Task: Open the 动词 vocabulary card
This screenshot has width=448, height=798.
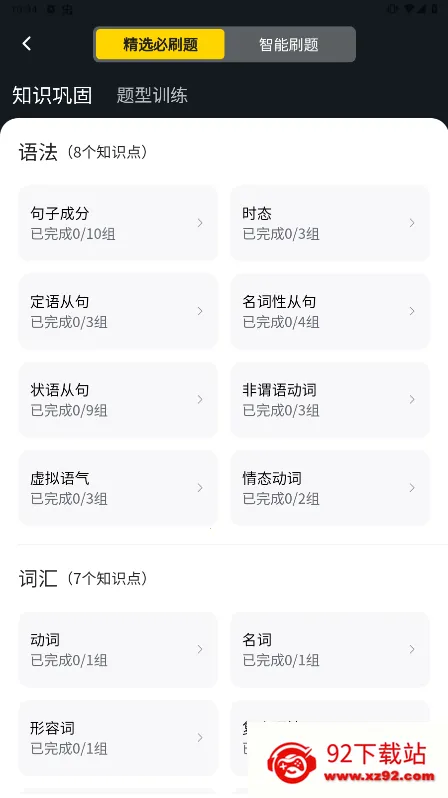Action: point(118,649)
